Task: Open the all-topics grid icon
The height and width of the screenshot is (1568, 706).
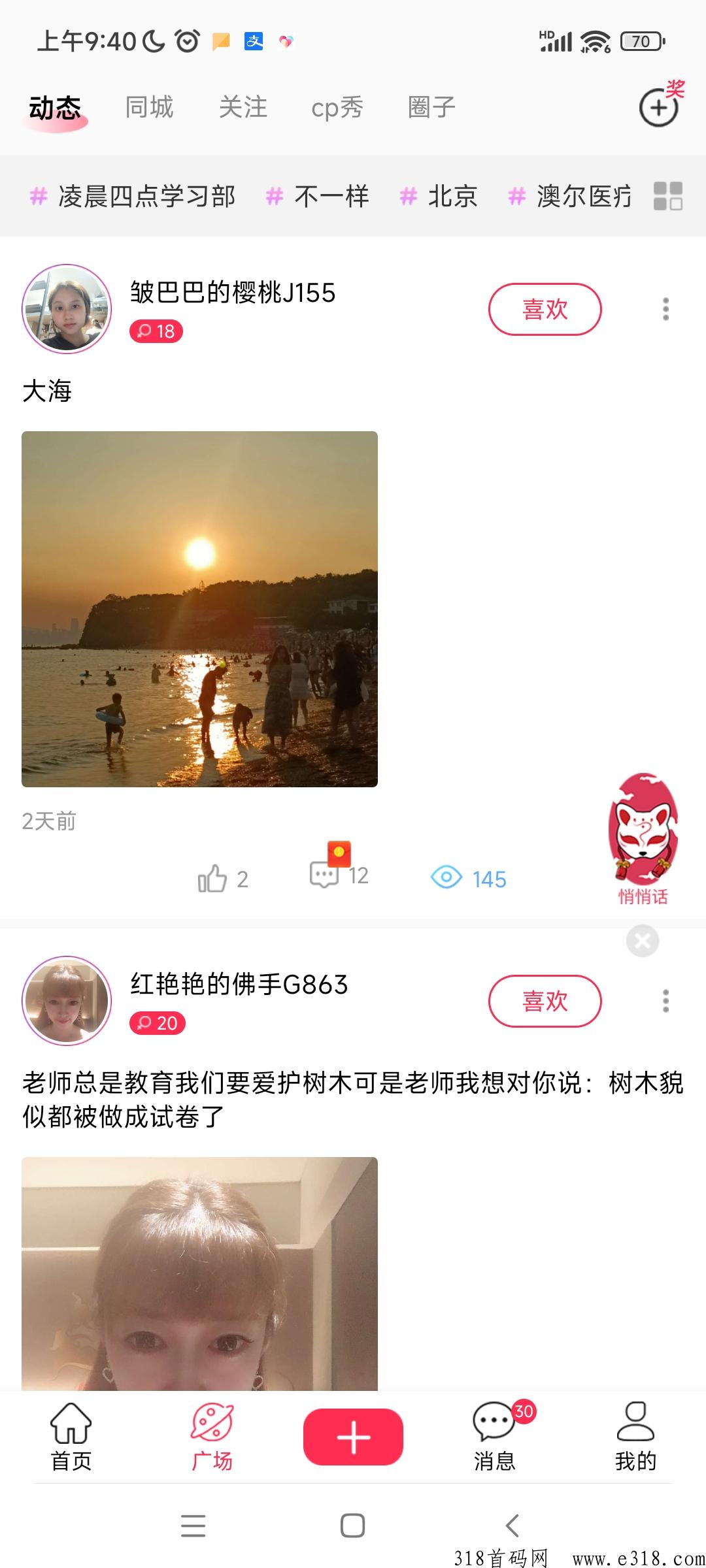Action: [x=668, y=196]
